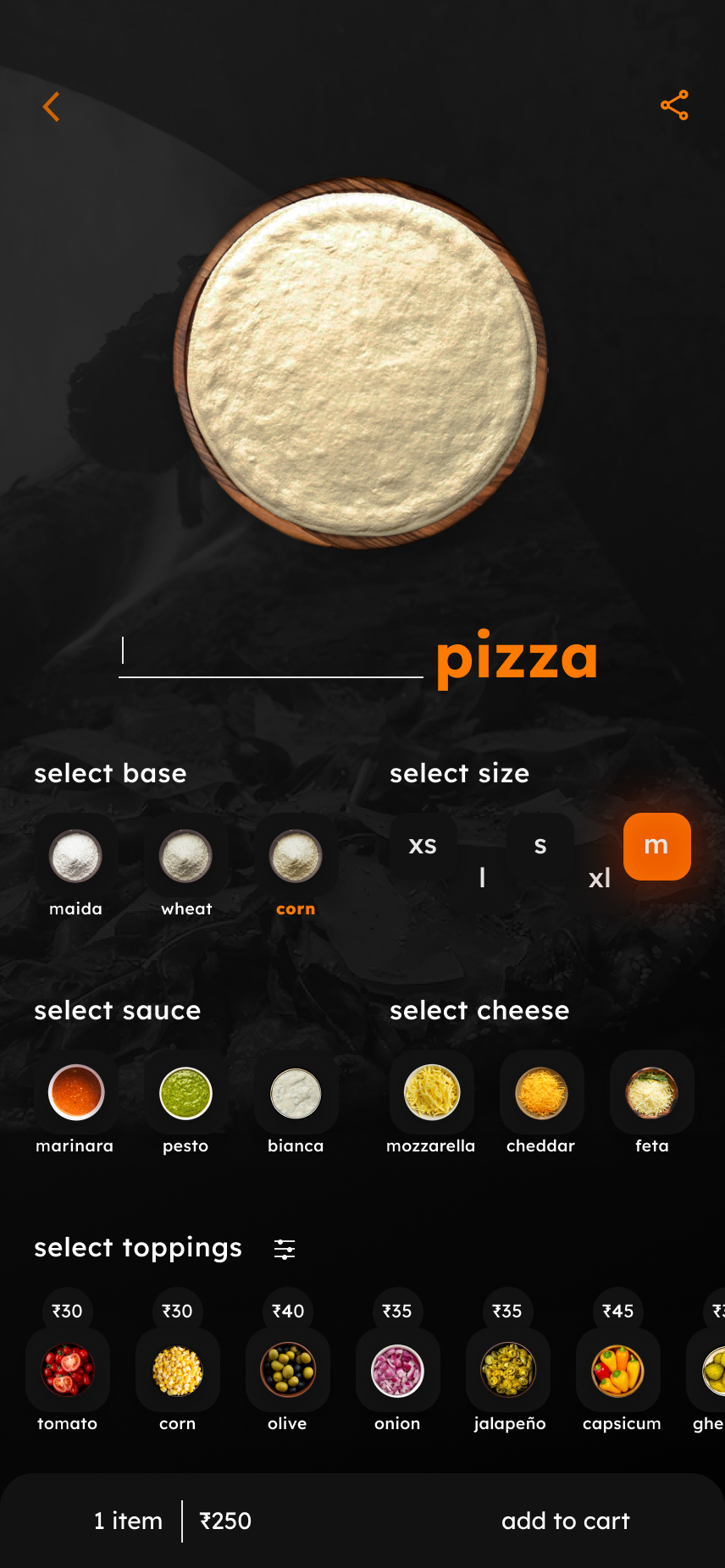Pick bianca sauce

point(296,1093)
